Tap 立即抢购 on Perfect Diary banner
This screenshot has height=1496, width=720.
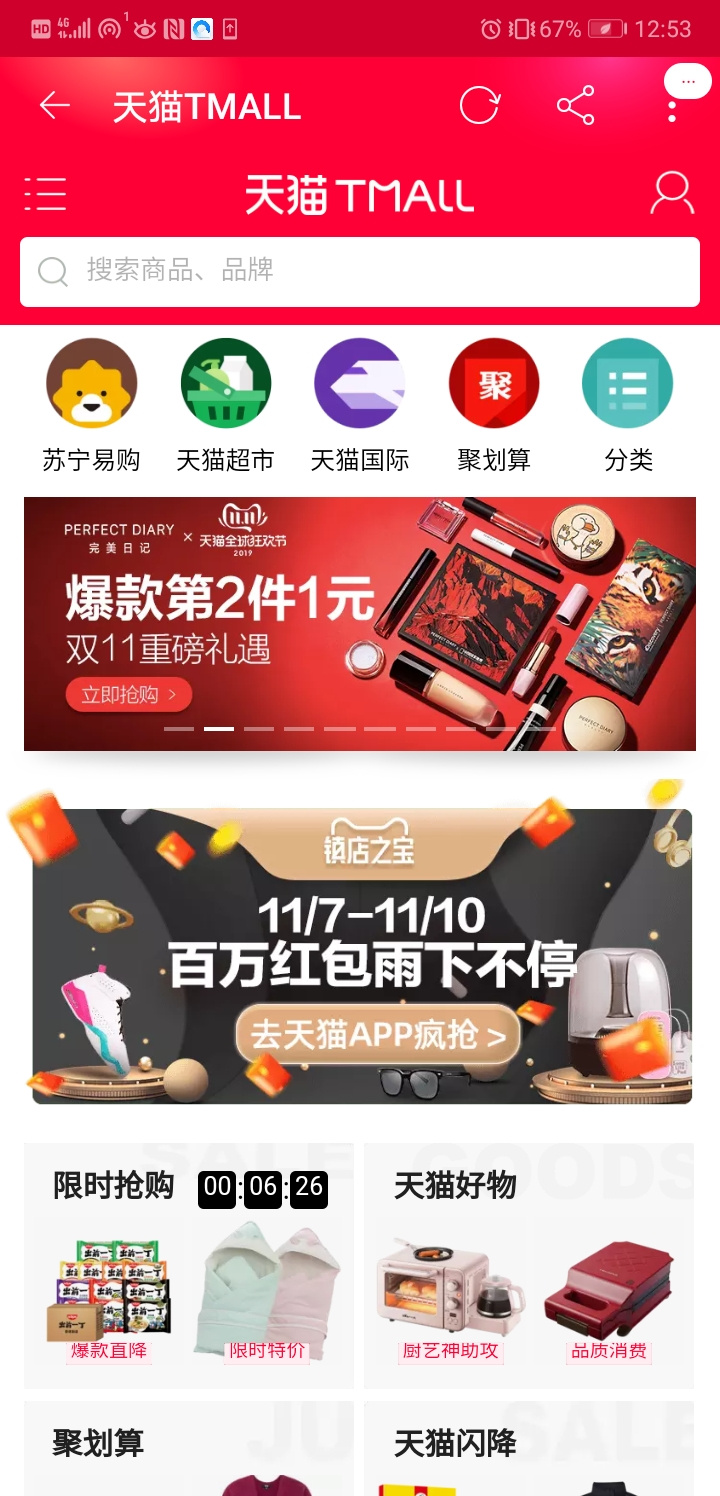[129, 695]
